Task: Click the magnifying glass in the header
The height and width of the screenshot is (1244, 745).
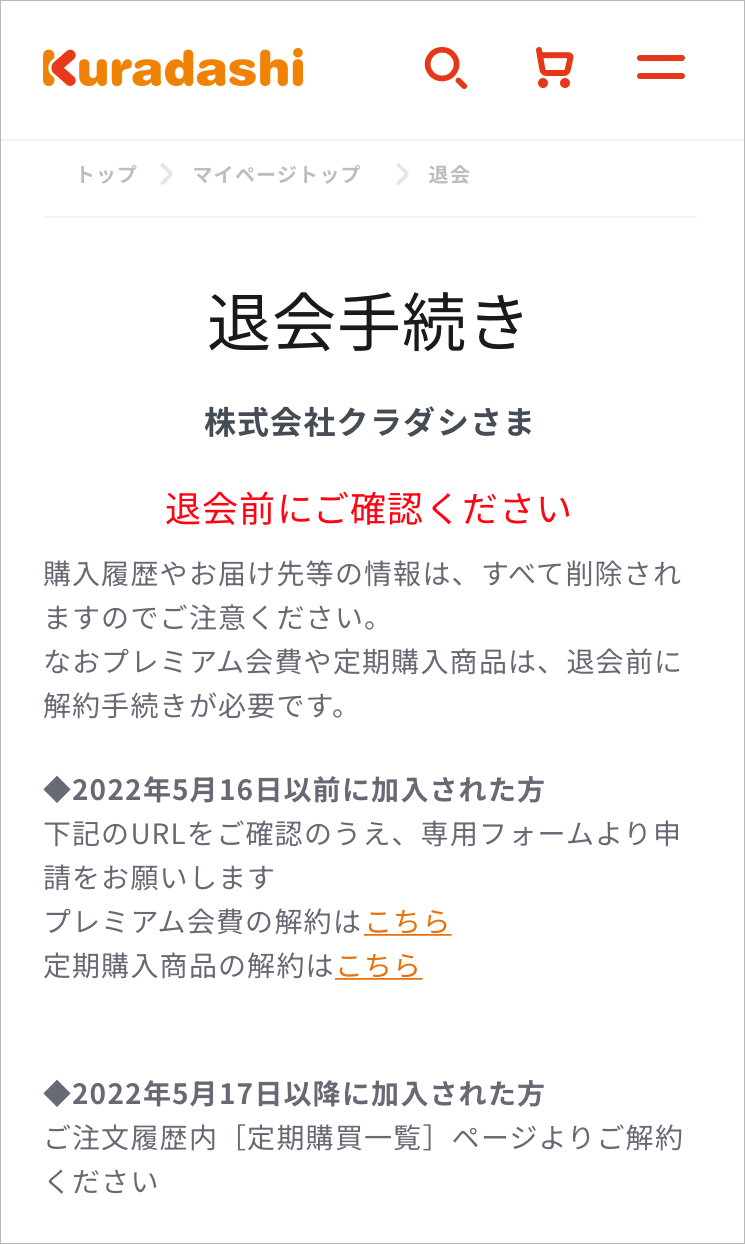Action: click(444, 68)
